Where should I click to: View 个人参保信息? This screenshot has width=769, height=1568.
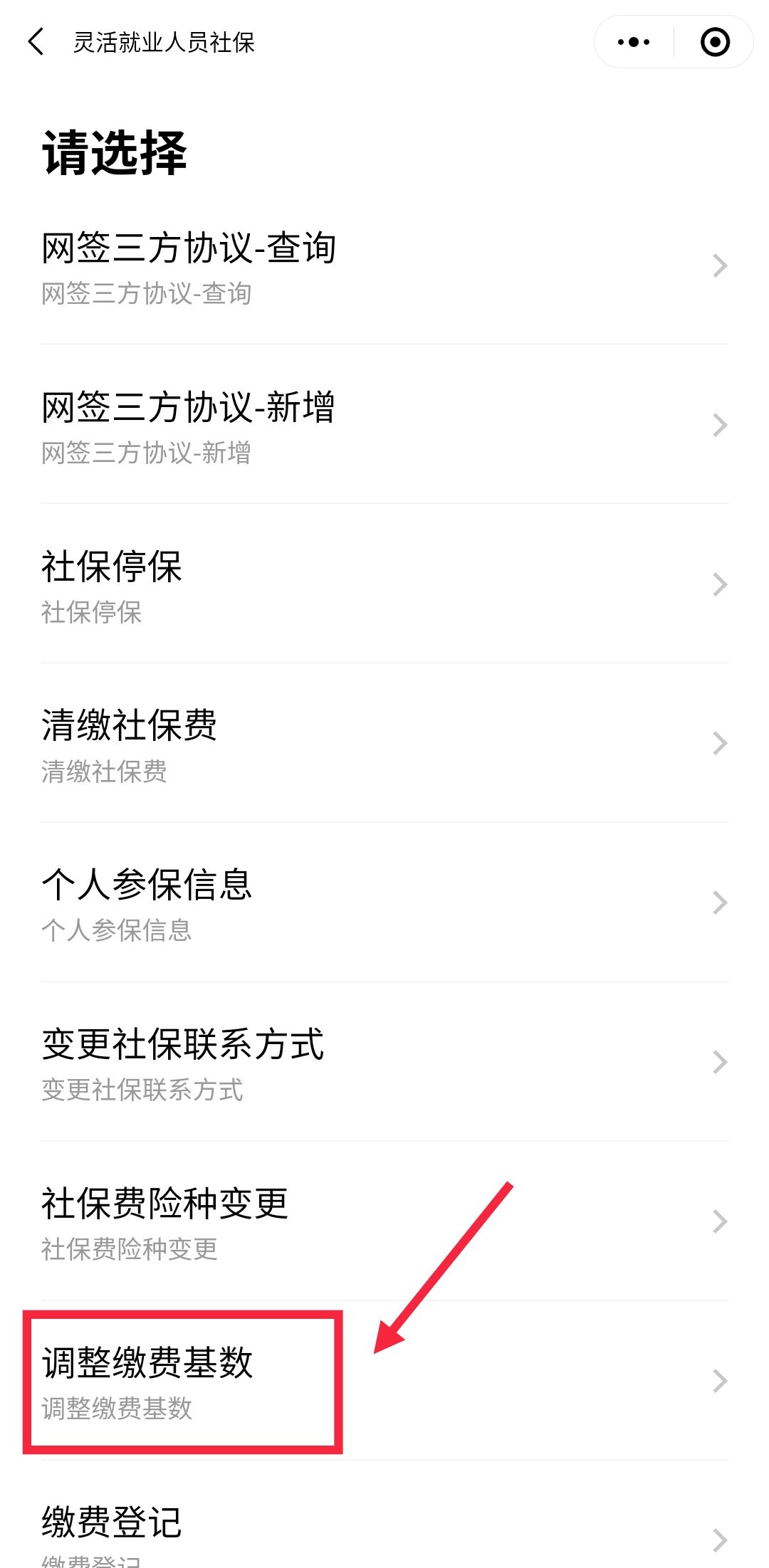[x=384, y=903]
